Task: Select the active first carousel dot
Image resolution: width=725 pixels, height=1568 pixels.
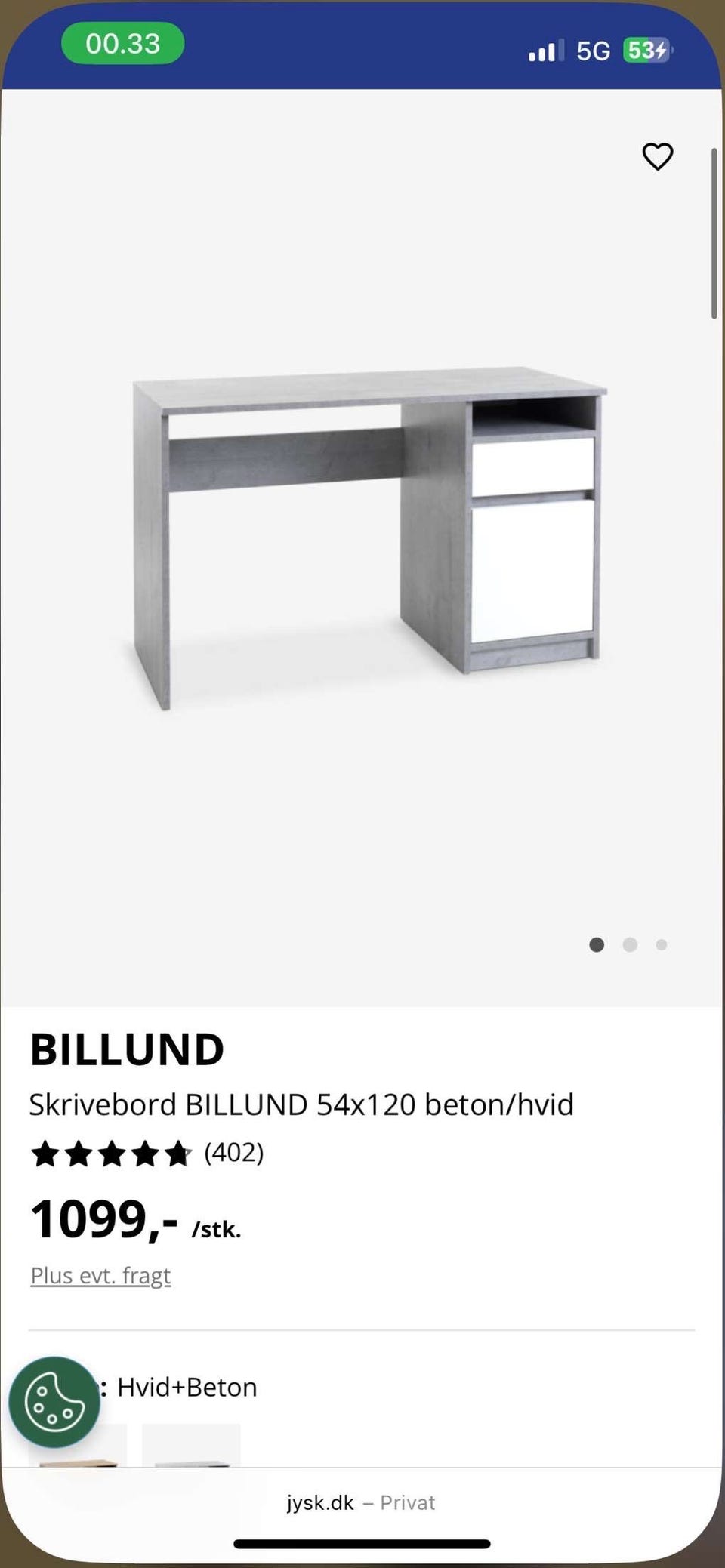Action: click(x=596, y=944)
